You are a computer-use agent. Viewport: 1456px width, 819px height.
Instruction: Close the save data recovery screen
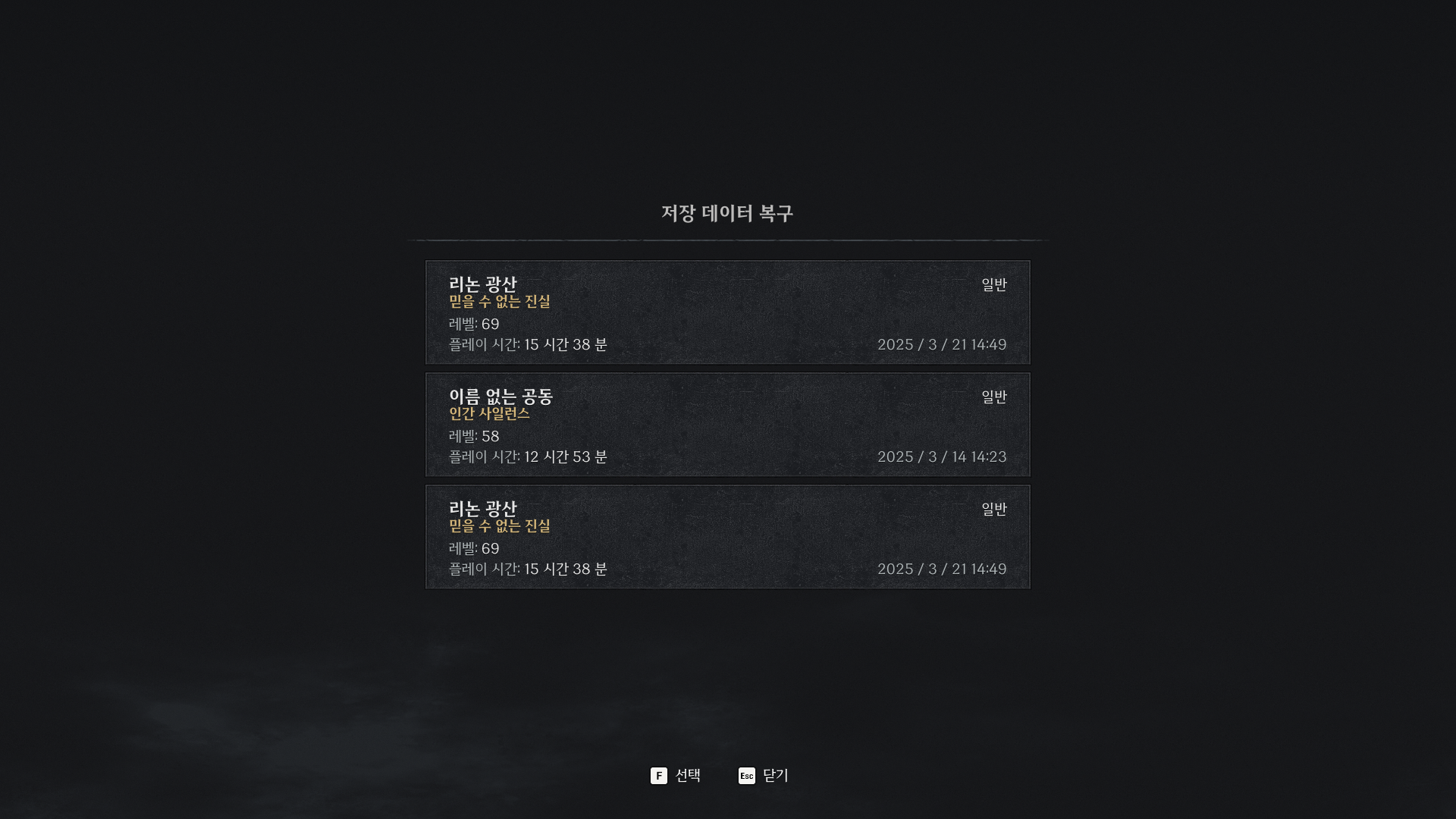[764, 775]
